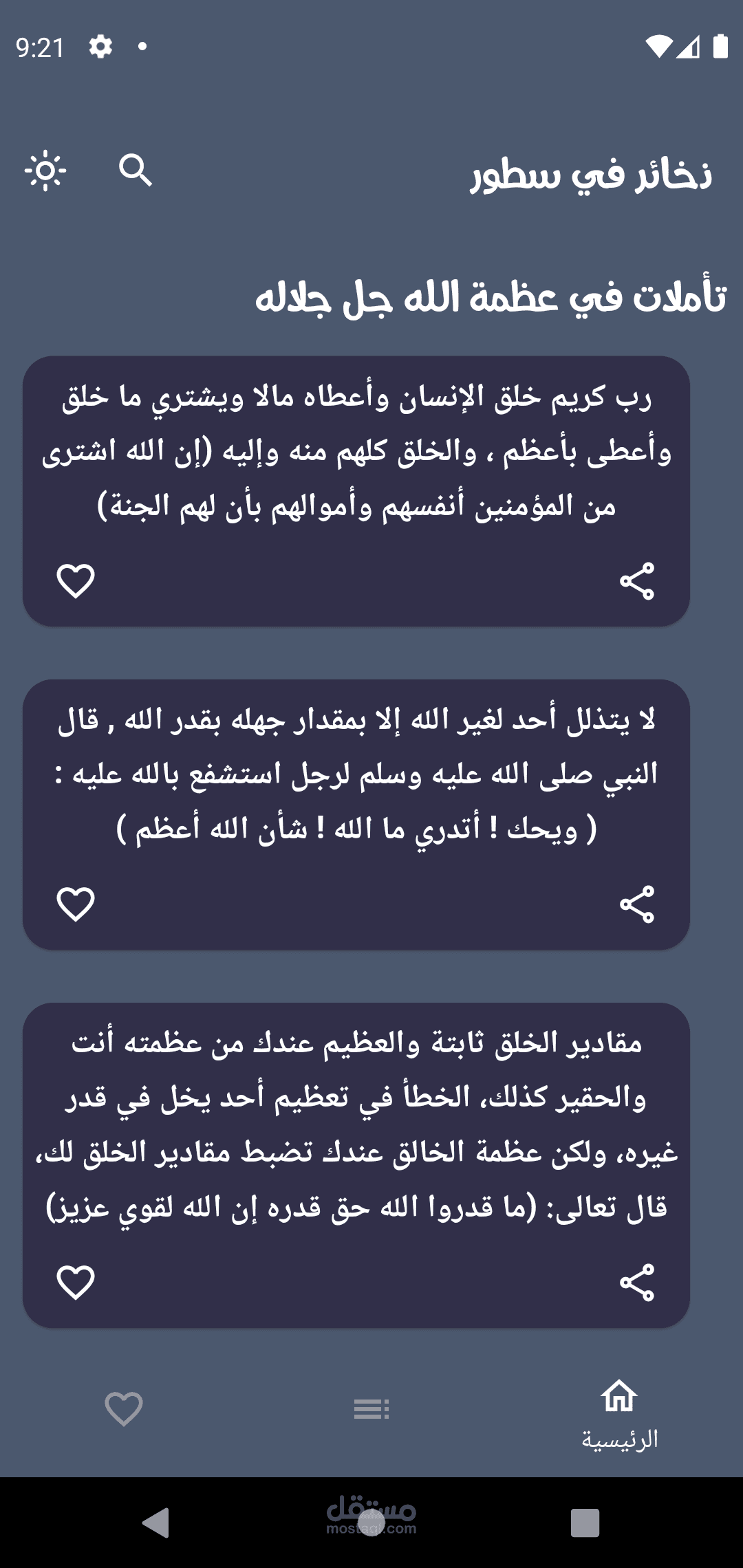Switch to the الرئيسية home tab
Image resolution: width=743 pixels, height=1568 pixels.
pos(619,1413)
